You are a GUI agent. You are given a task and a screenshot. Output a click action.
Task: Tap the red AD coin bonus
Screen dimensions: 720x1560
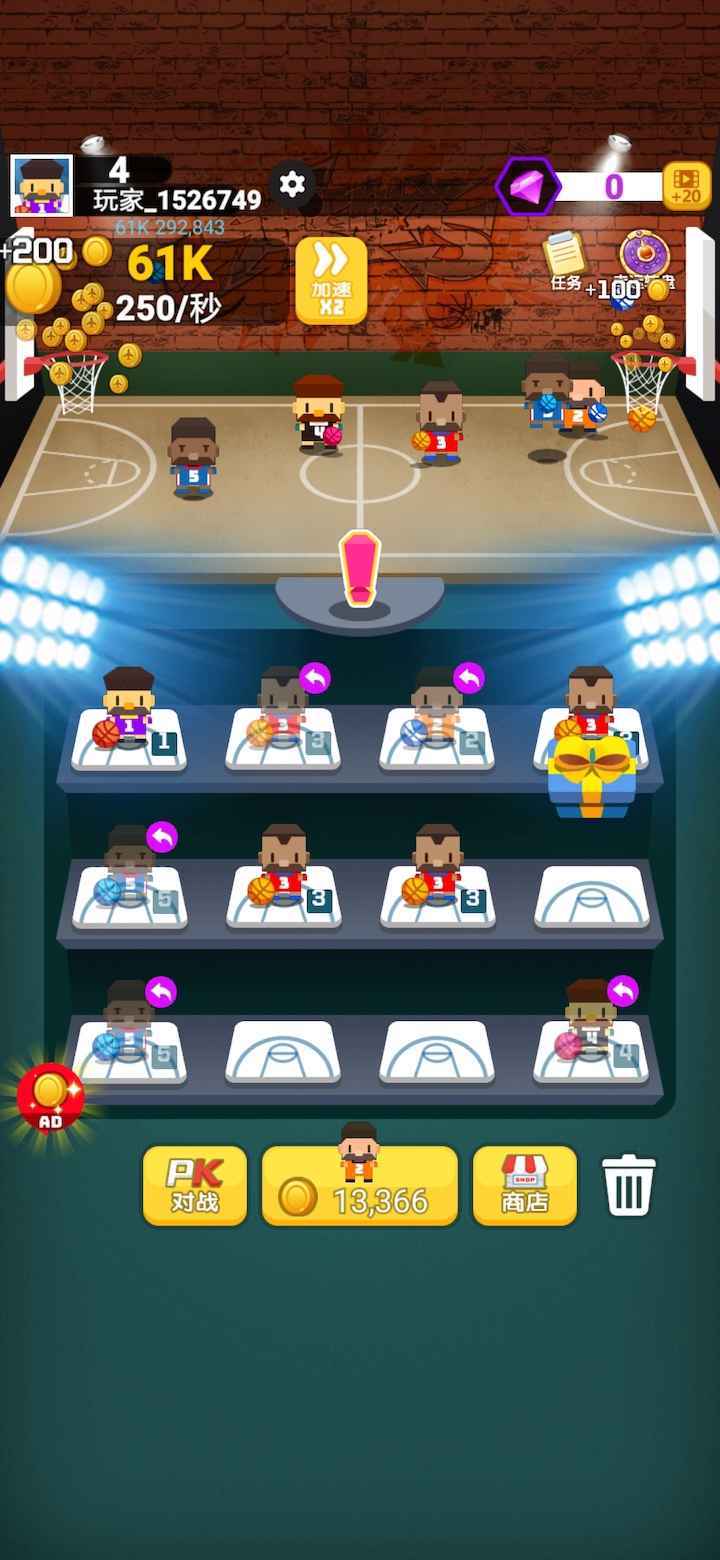coord(50,1097)
